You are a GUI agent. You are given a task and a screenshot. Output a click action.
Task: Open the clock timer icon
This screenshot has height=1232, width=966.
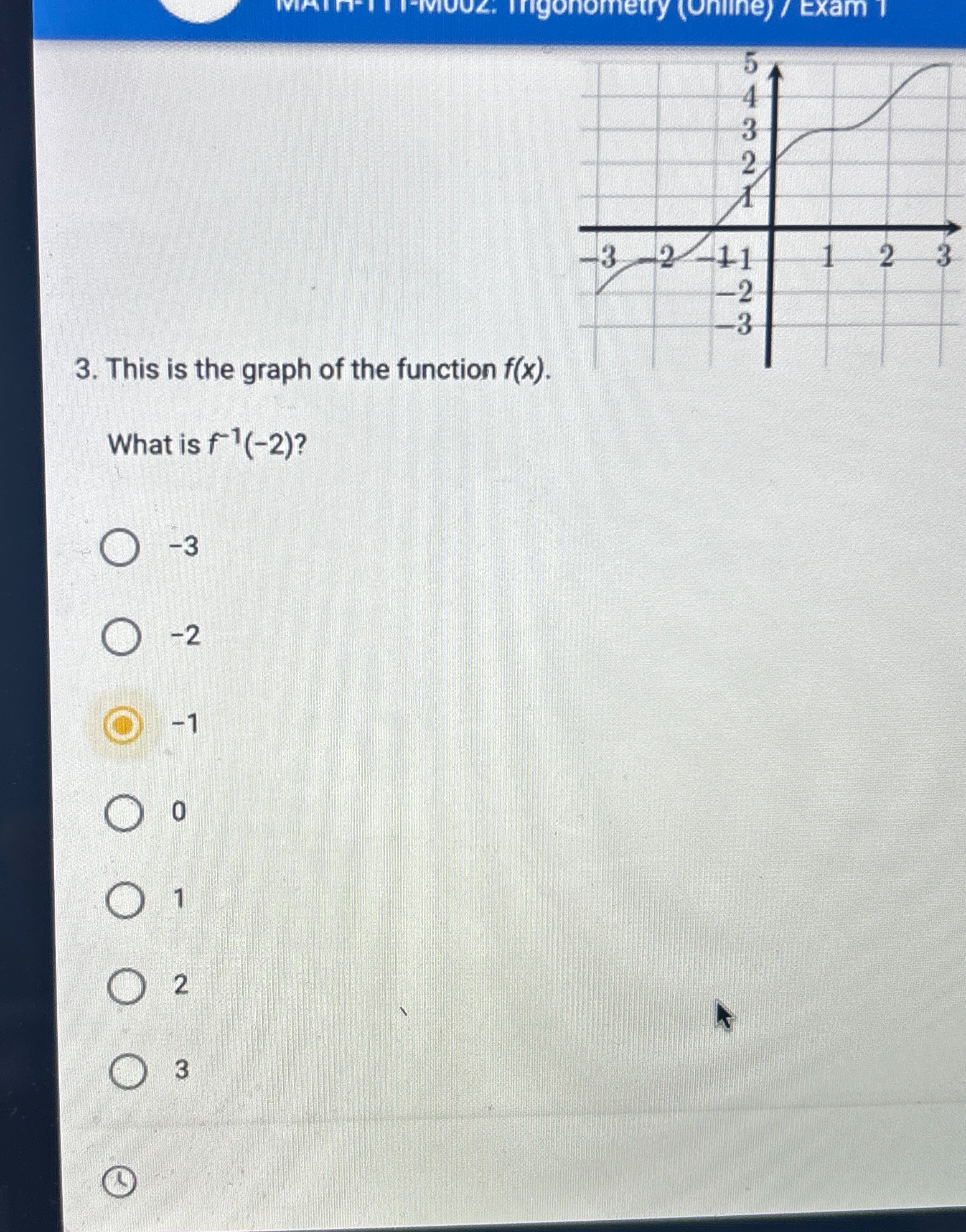pos(120,1182)
